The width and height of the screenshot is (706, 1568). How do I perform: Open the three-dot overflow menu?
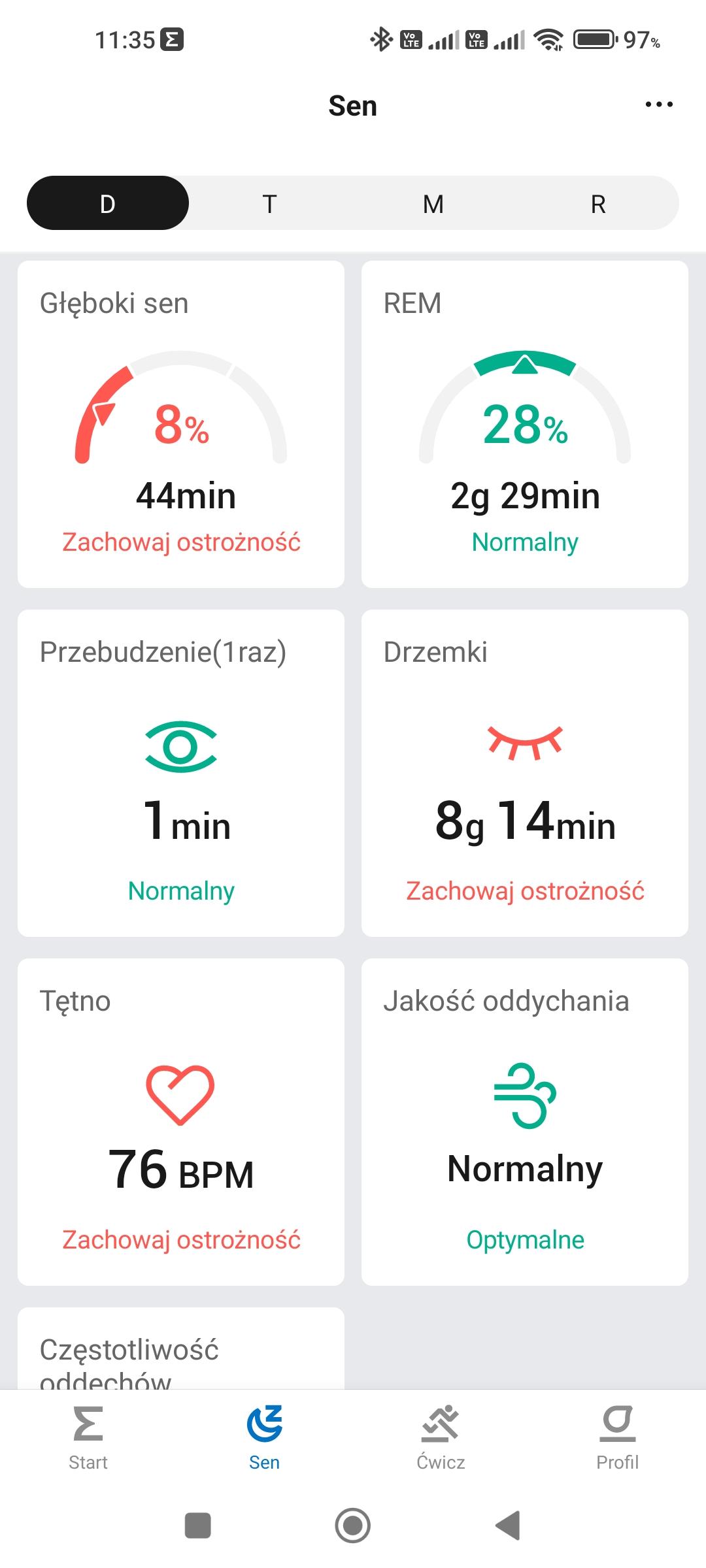(x=658, y=105)
